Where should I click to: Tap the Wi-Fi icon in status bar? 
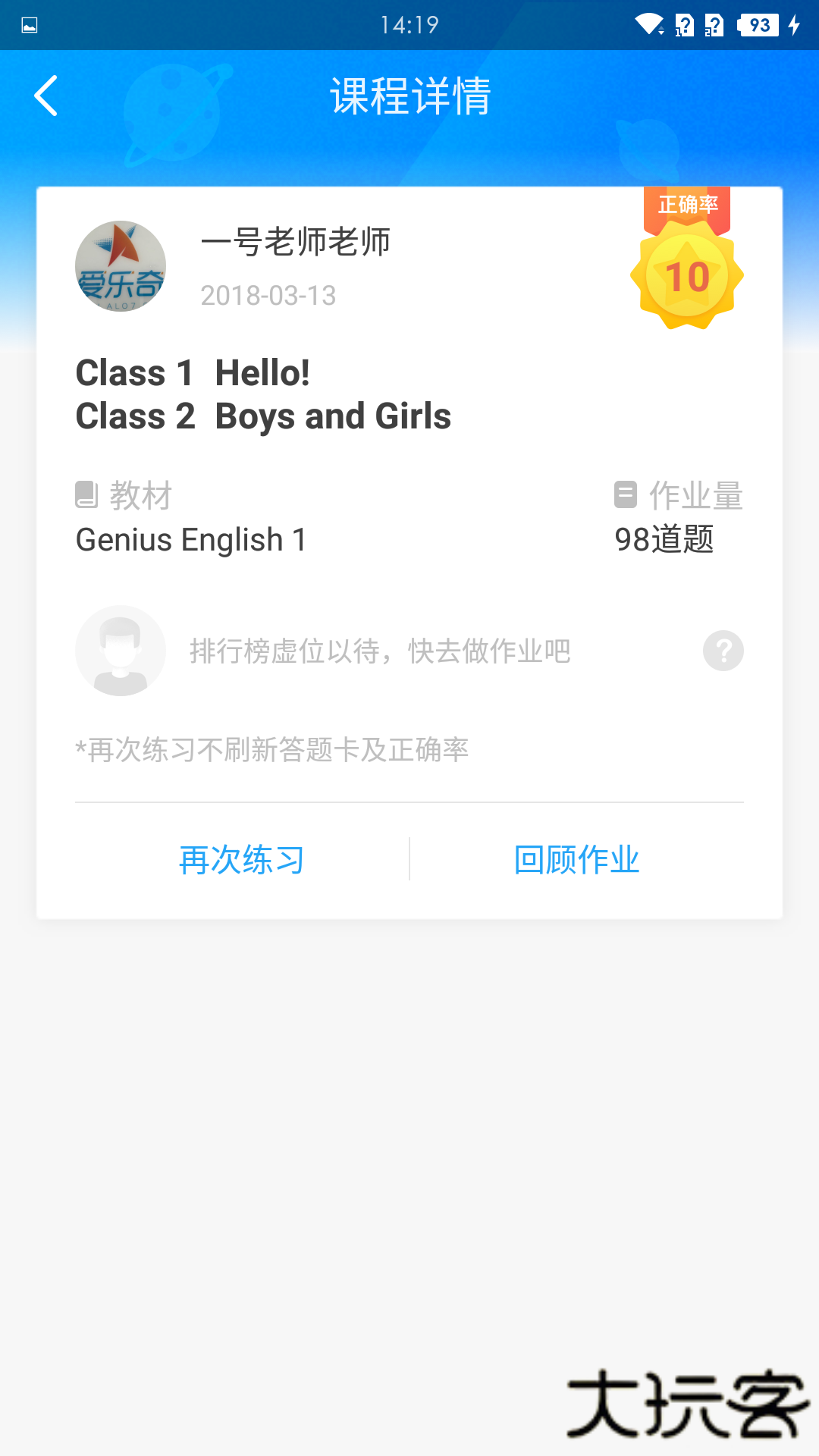click(648, 23)
